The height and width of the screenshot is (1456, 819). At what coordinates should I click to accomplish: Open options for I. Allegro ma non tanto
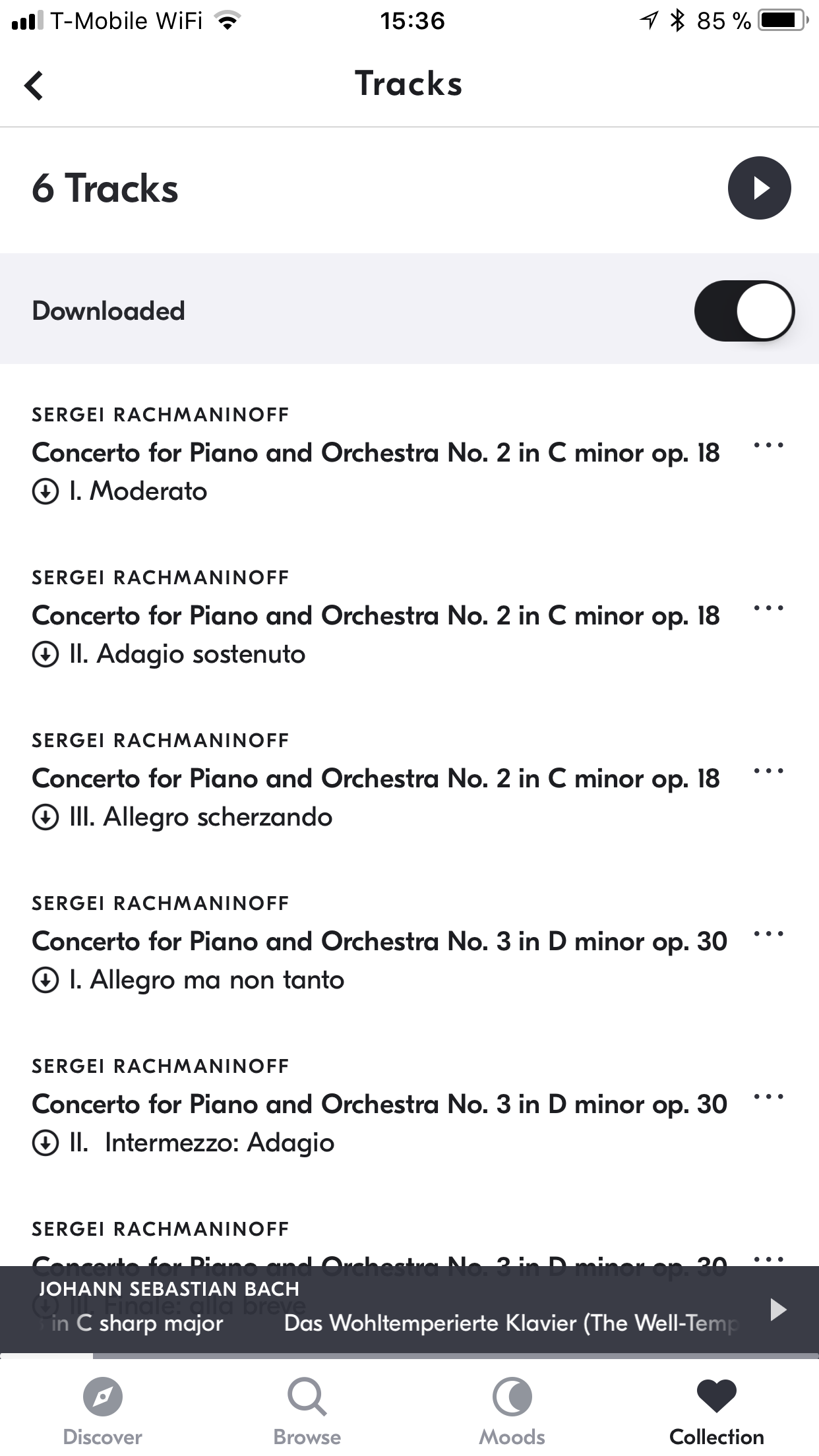[x=768, y=934]
